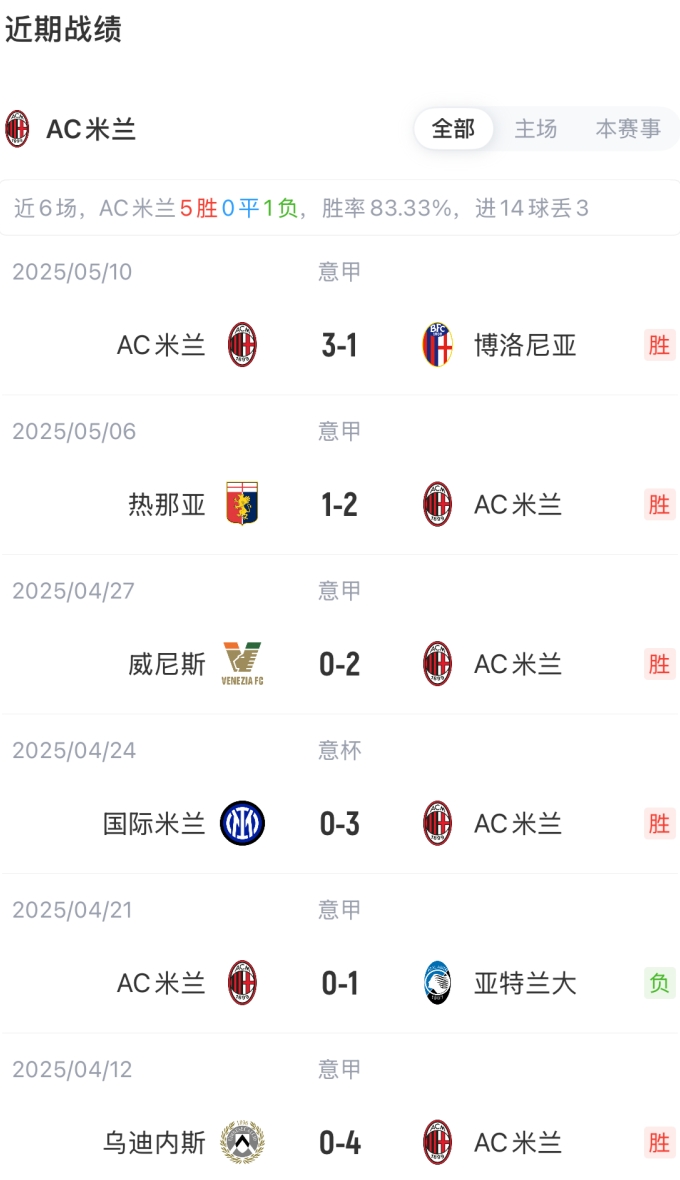
Task: Switch to the 主场 tab
Action: click(536, 129)
